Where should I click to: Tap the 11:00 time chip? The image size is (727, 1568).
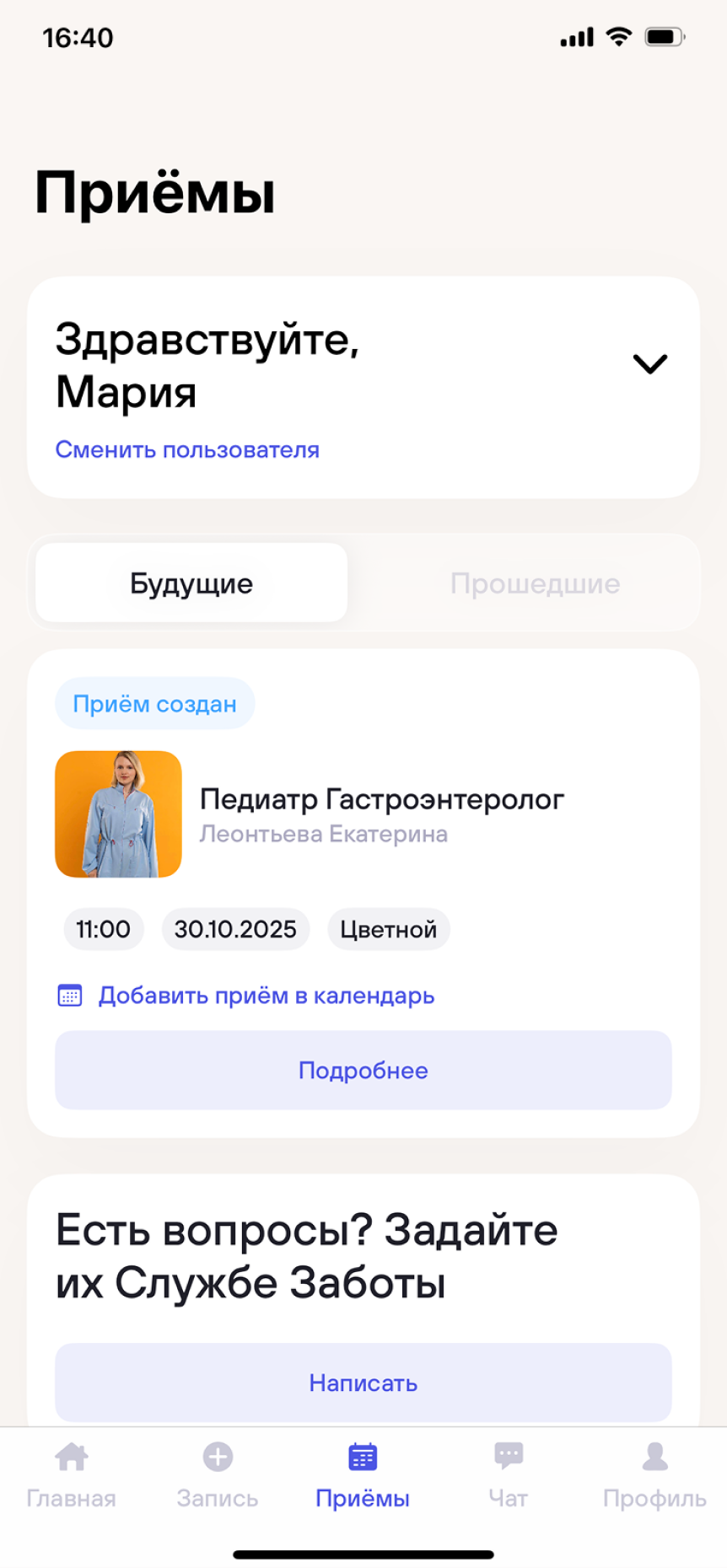click(103, 929)
